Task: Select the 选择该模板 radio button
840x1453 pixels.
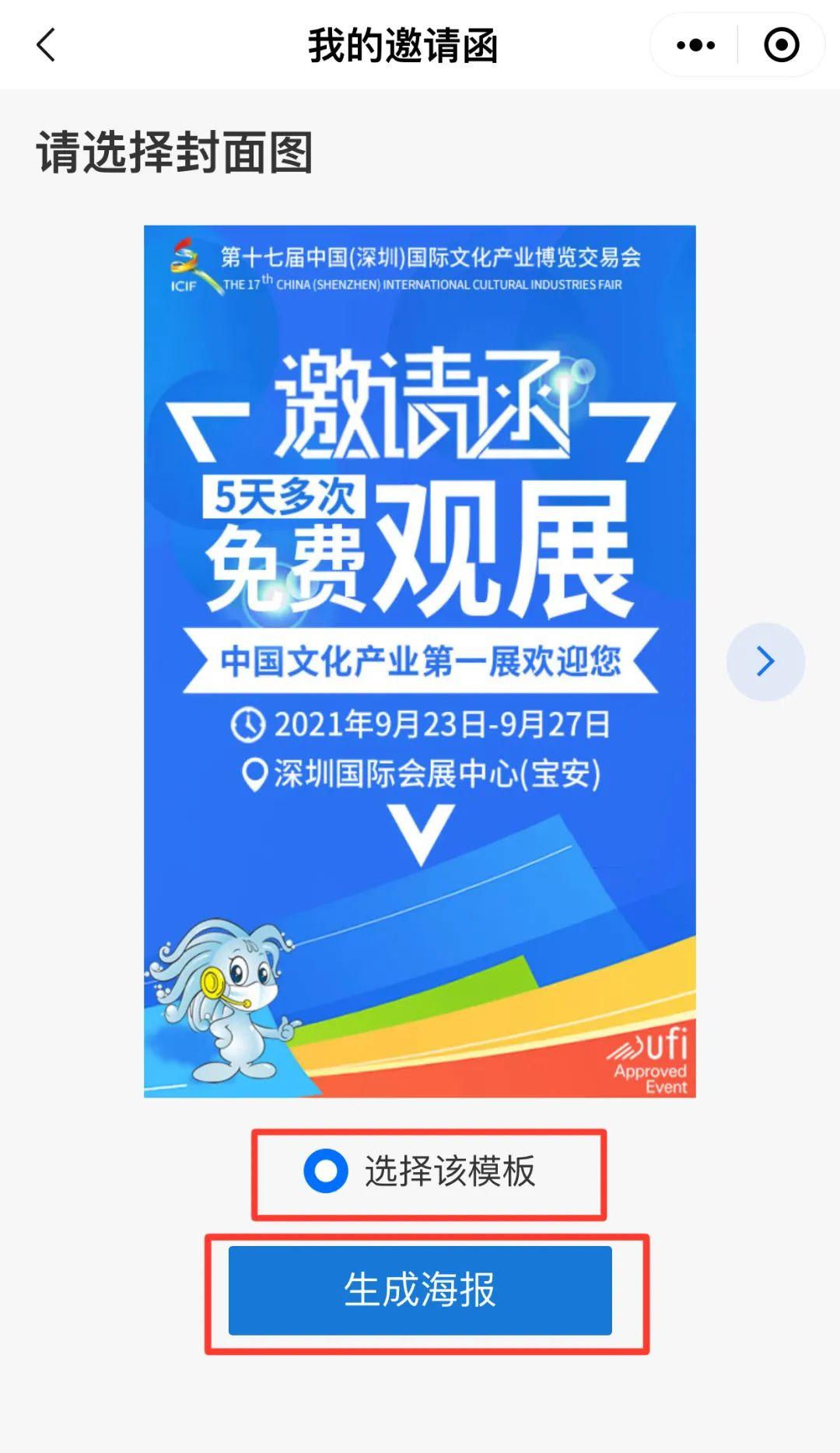Action: click(326, 1171)
